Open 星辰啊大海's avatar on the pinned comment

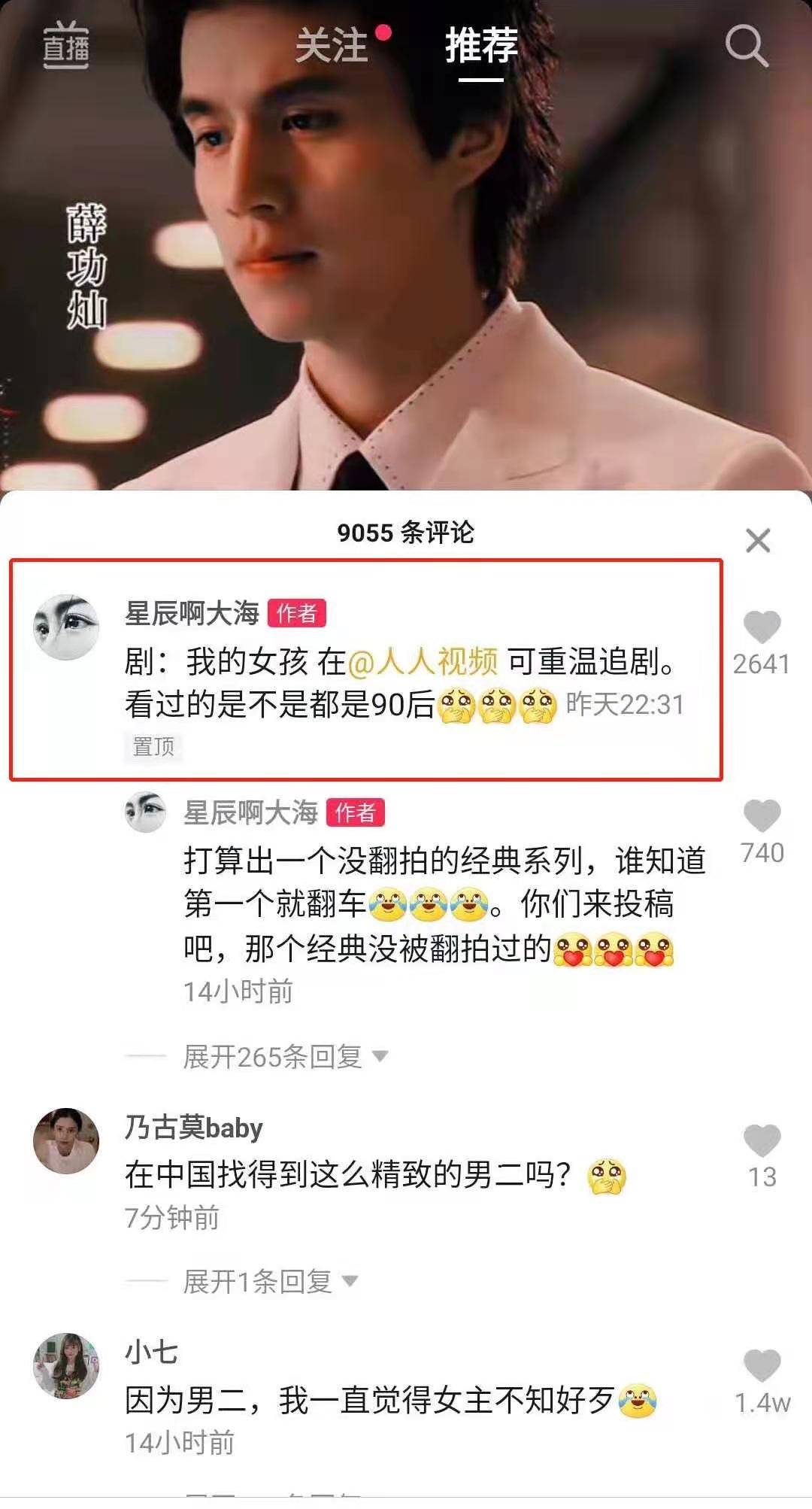pyautogui.click(x=66, y=627)
